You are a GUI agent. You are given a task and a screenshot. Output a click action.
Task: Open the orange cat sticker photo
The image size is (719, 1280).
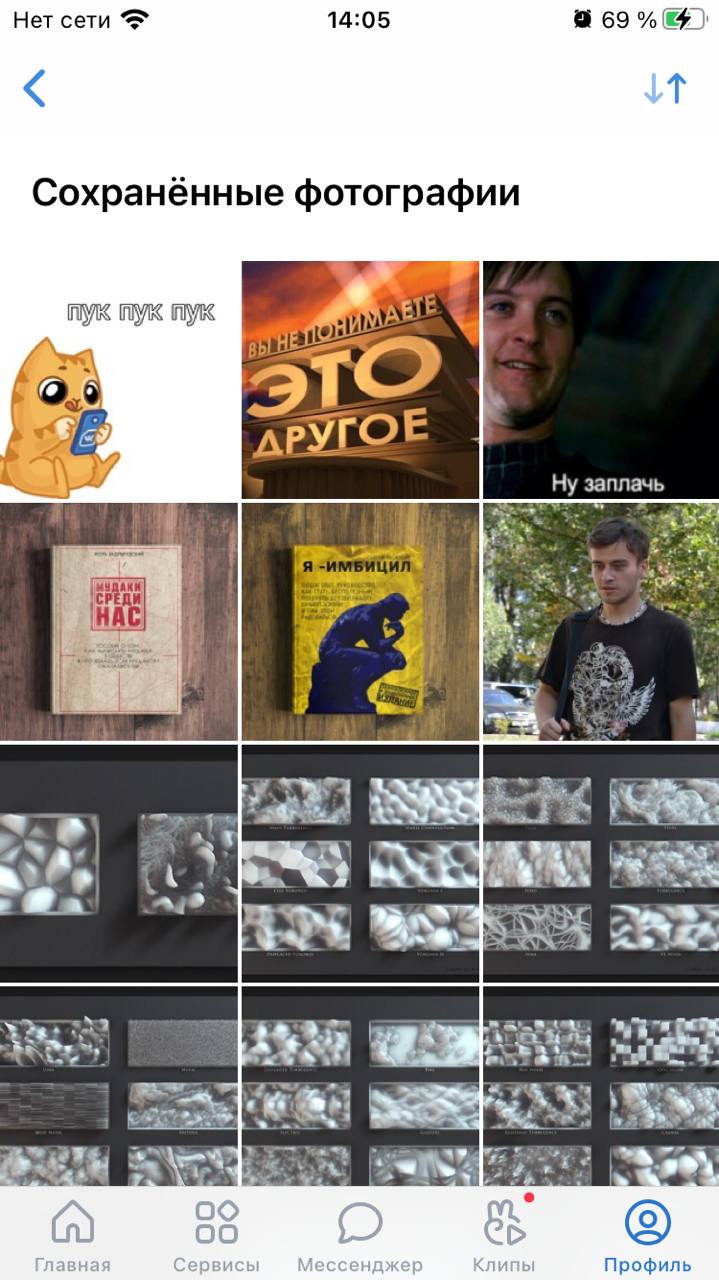[x=119, y=380]
